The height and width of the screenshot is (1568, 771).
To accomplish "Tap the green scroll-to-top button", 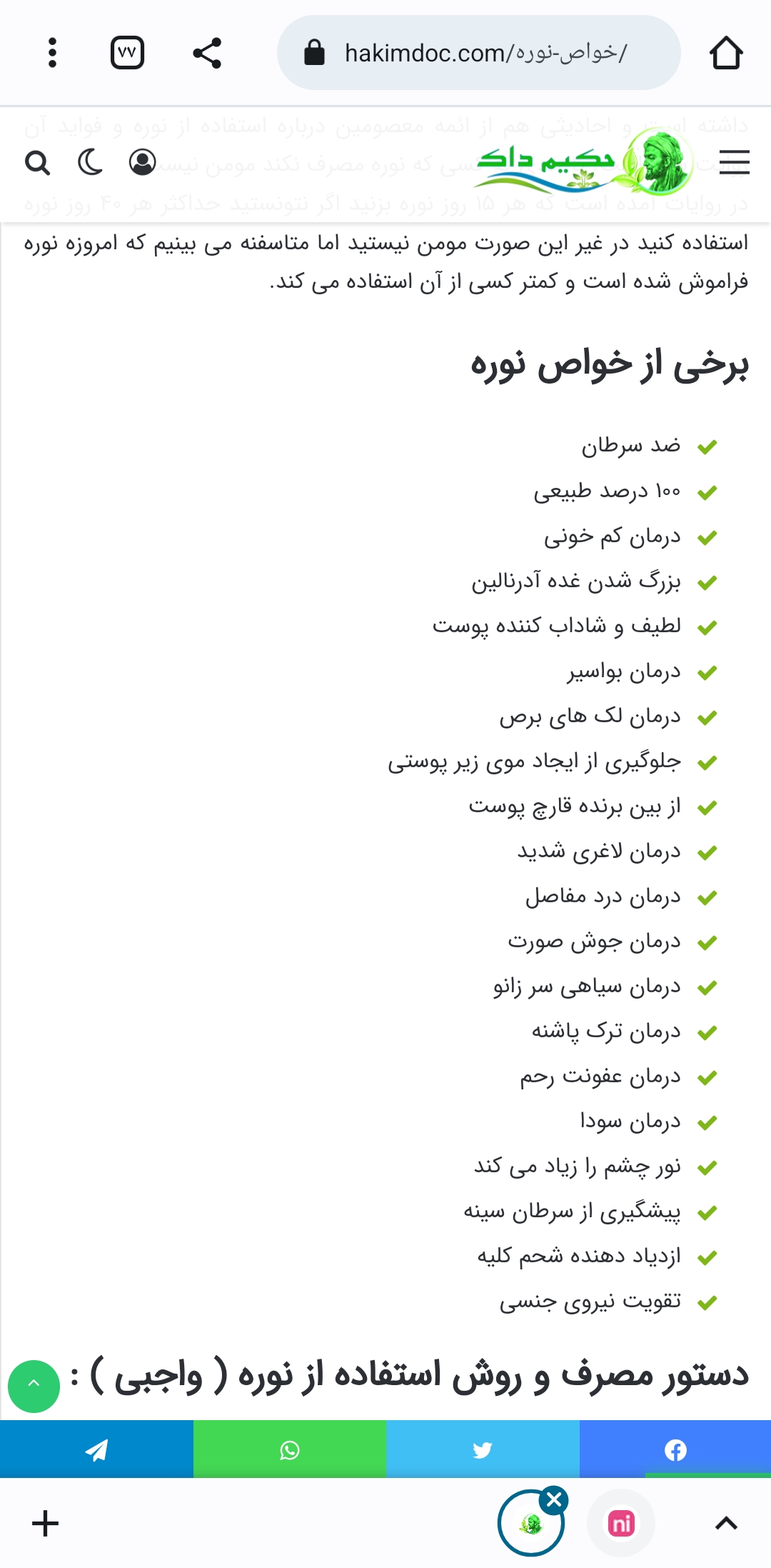I will [34, 1386].
